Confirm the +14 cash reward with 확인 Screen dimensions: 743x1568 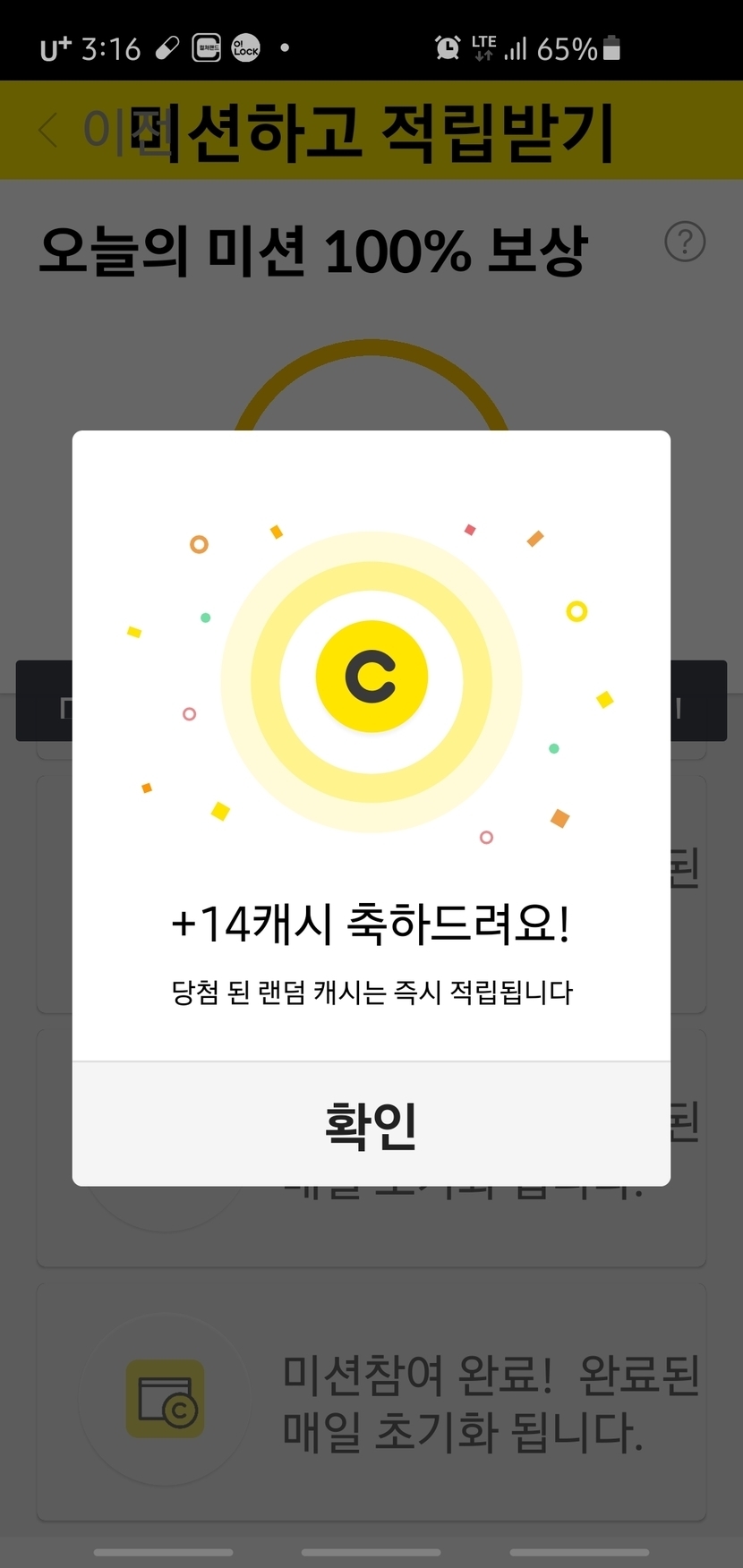(371, 1125)
